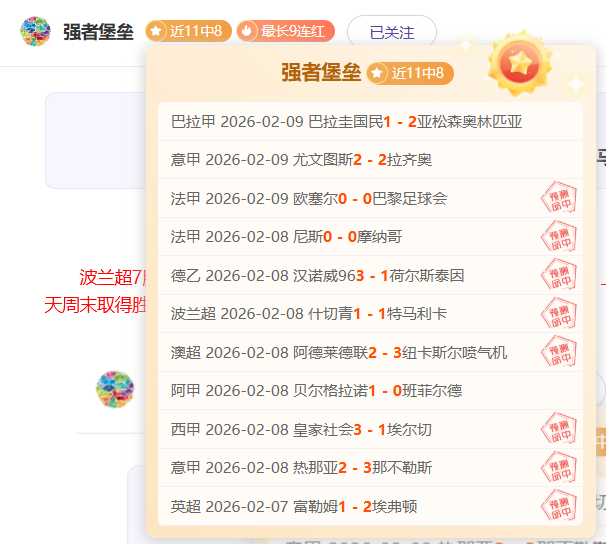Viewport: 606px width, 544px height.
Task: Open 强者堡垒 profile avatar at top
Action: click(35, 31)
